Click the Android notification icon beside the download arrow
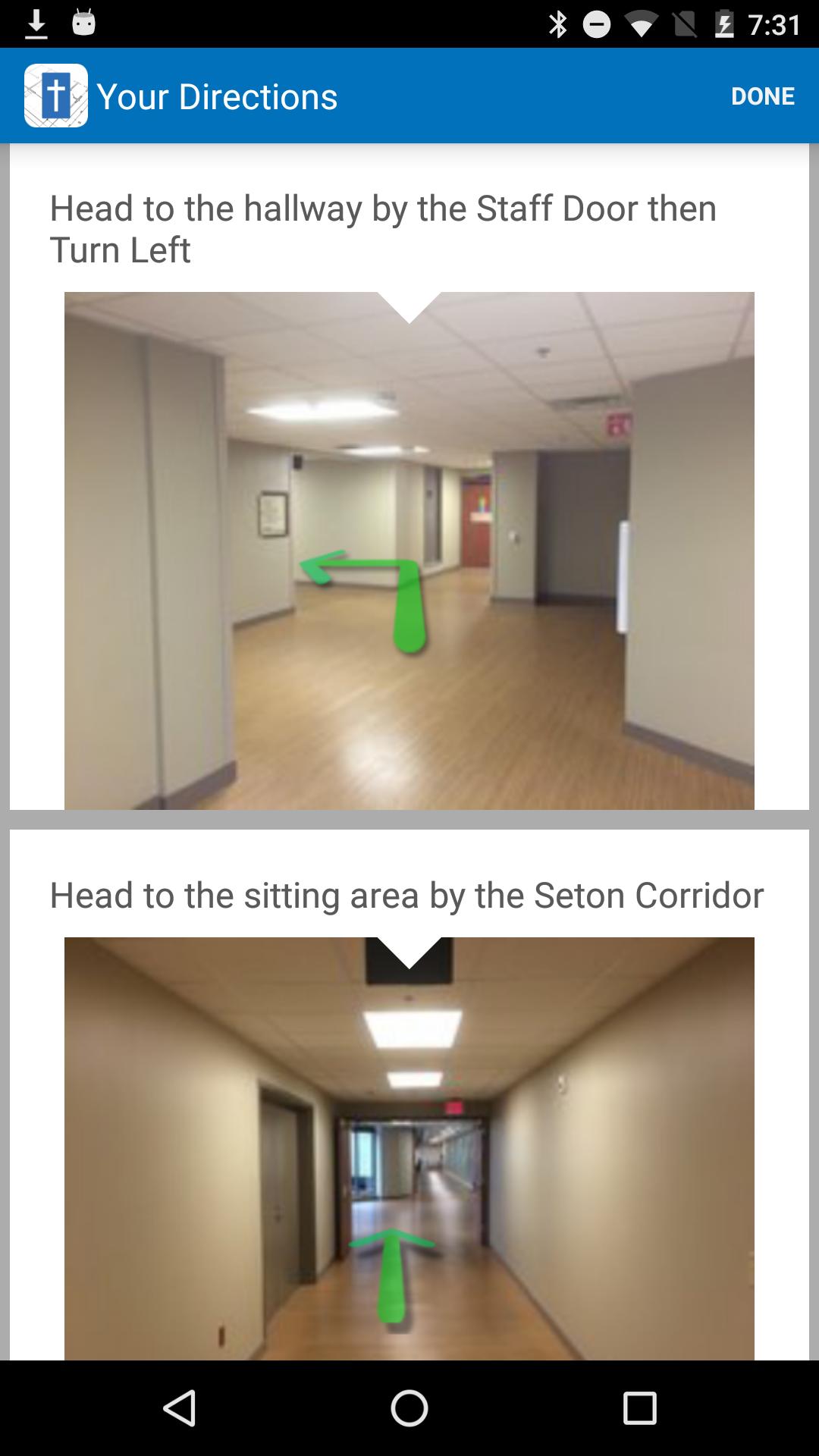Viewport: 819px width, 1456px height. click(83, 23)
